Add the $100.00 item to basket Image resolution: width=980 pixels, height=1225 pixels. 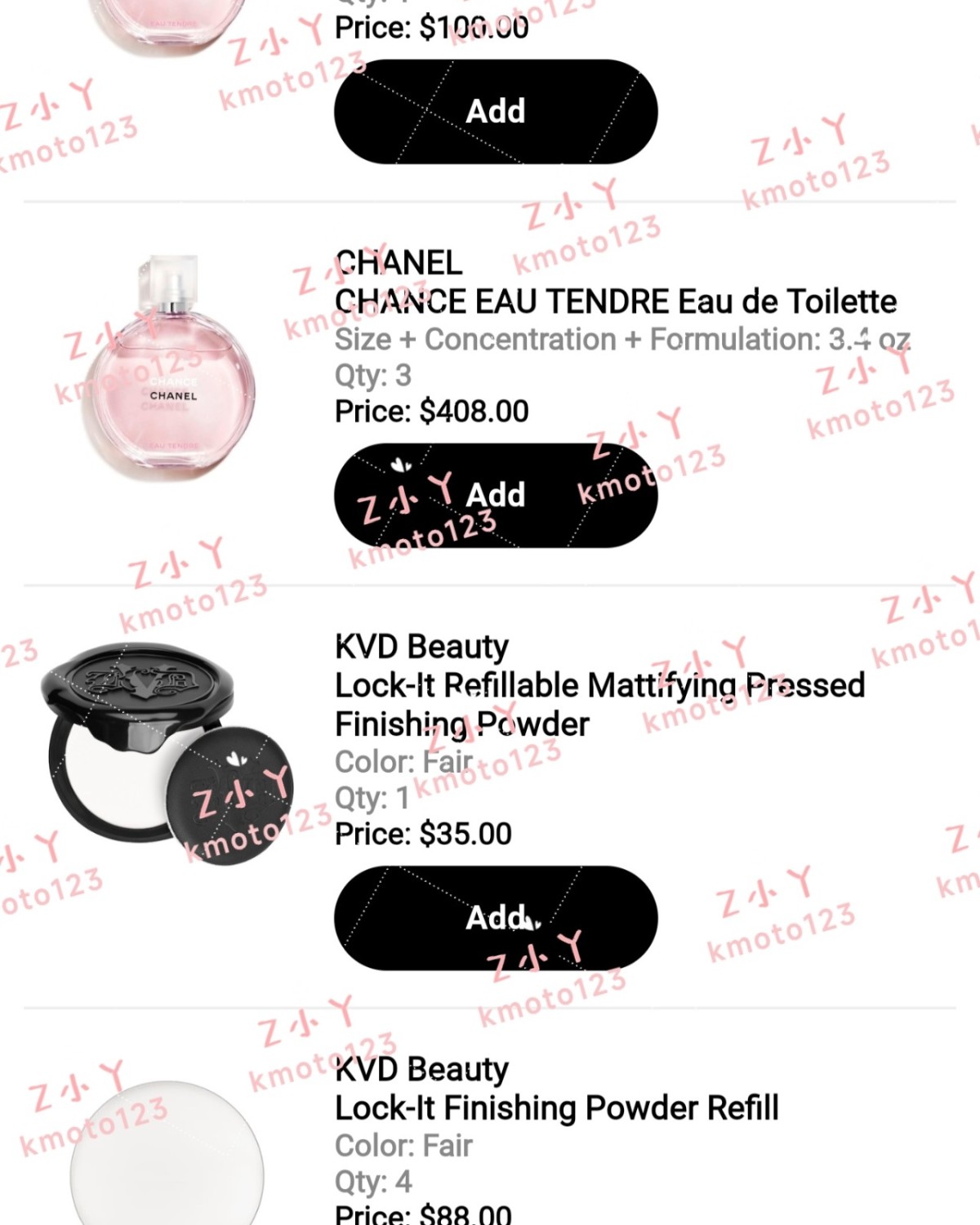(496, 111)
